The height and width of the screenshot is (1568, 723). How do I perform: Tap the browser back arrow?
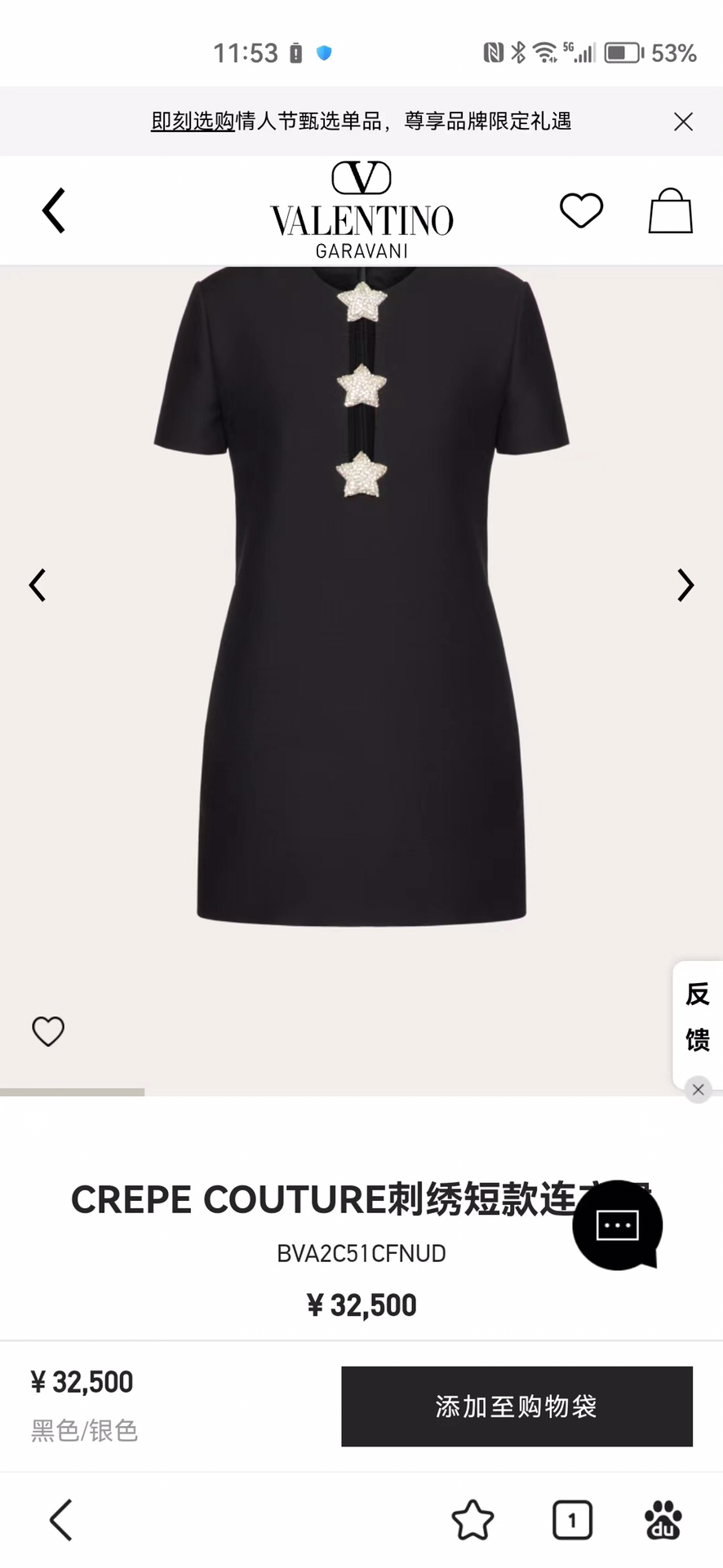(61, 1520)
